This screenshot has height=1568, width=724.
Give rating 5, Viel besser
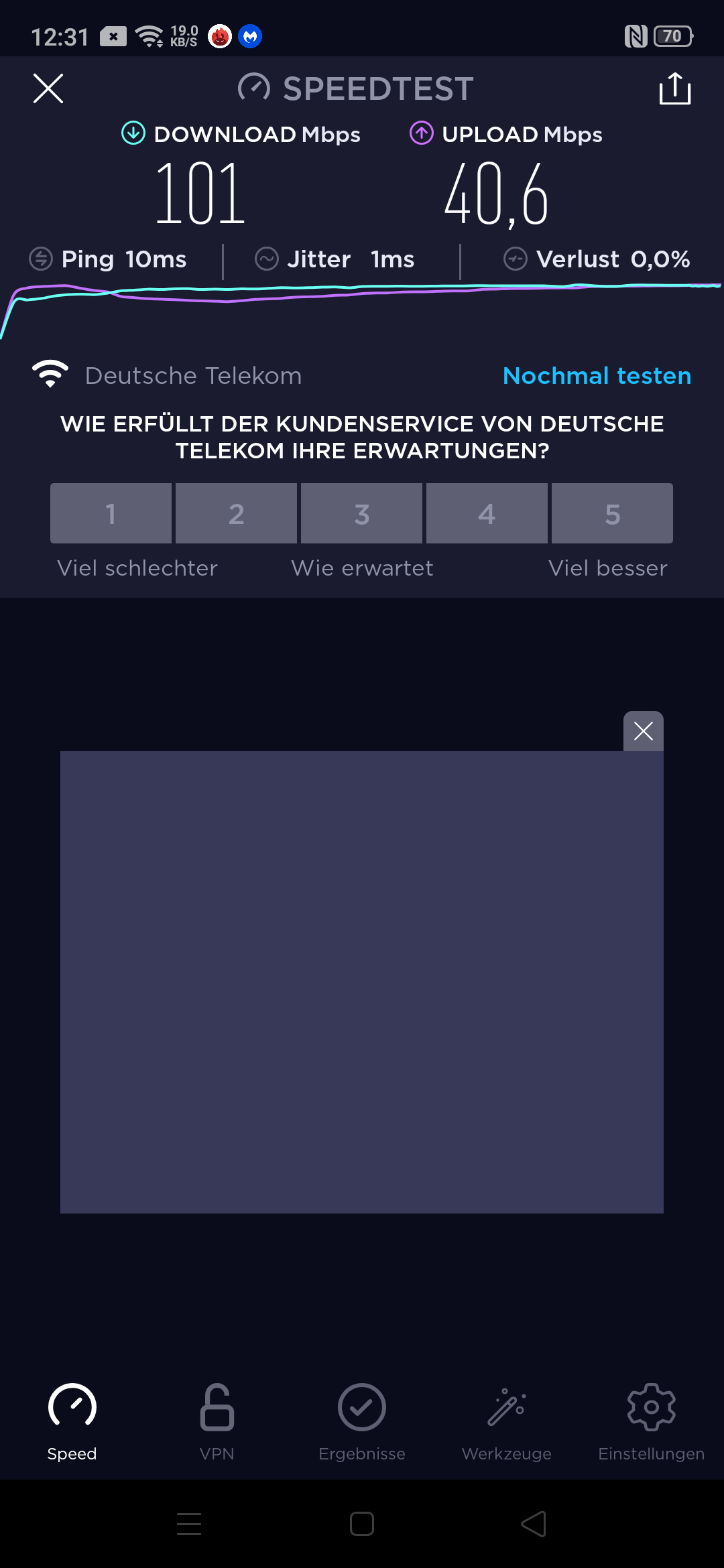612,513
